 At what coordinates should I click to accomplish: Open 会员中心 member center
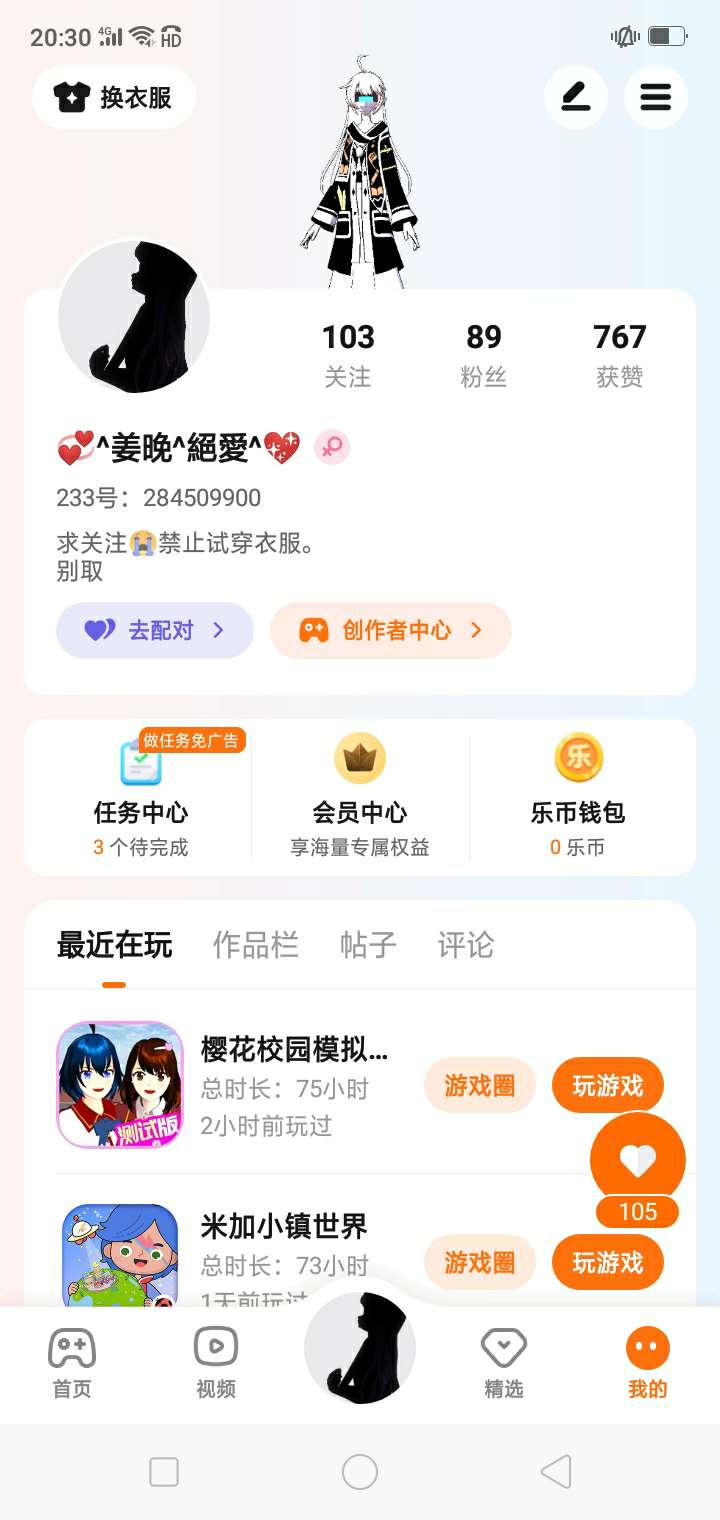[x=360, y=798]
